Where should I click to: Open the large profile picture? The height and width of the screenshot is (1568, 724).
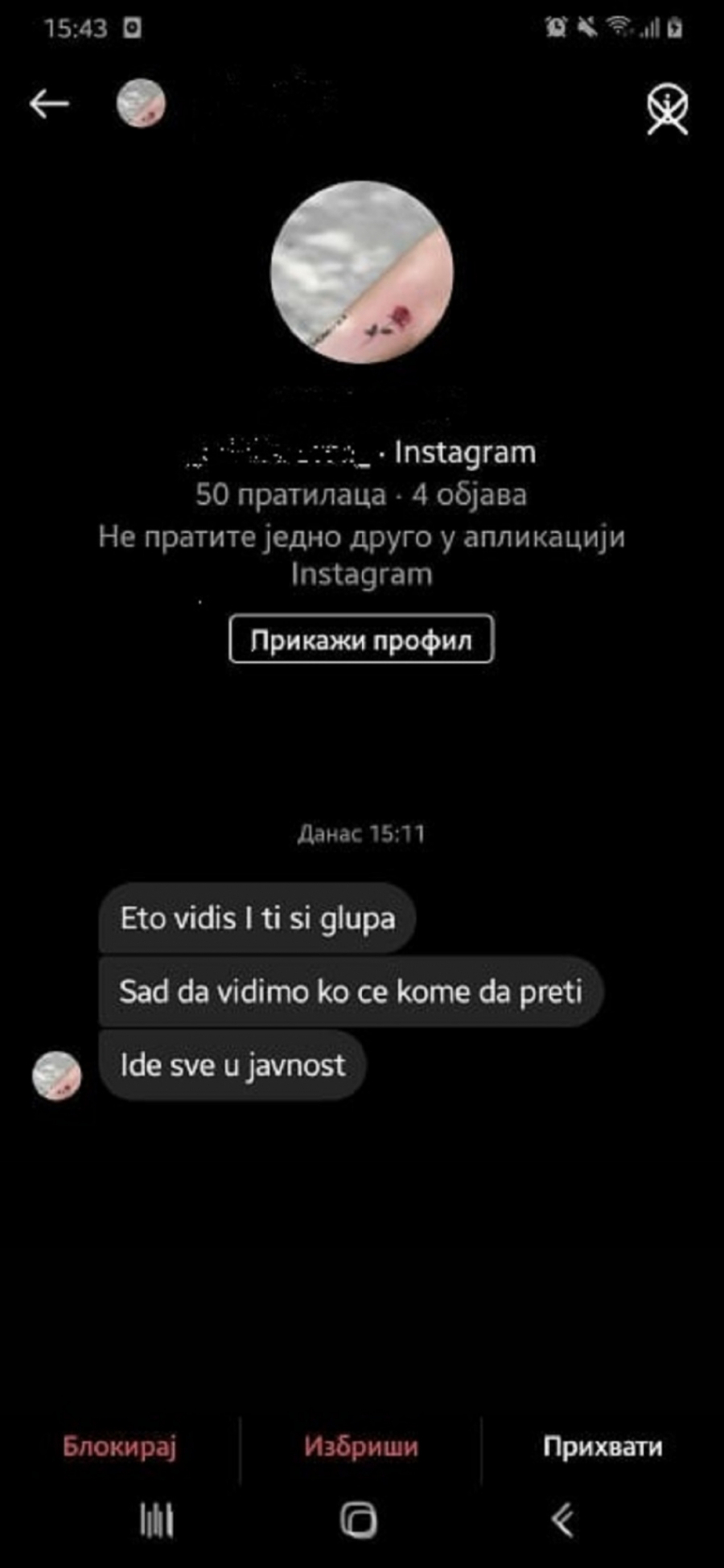[x=361, y=272]
